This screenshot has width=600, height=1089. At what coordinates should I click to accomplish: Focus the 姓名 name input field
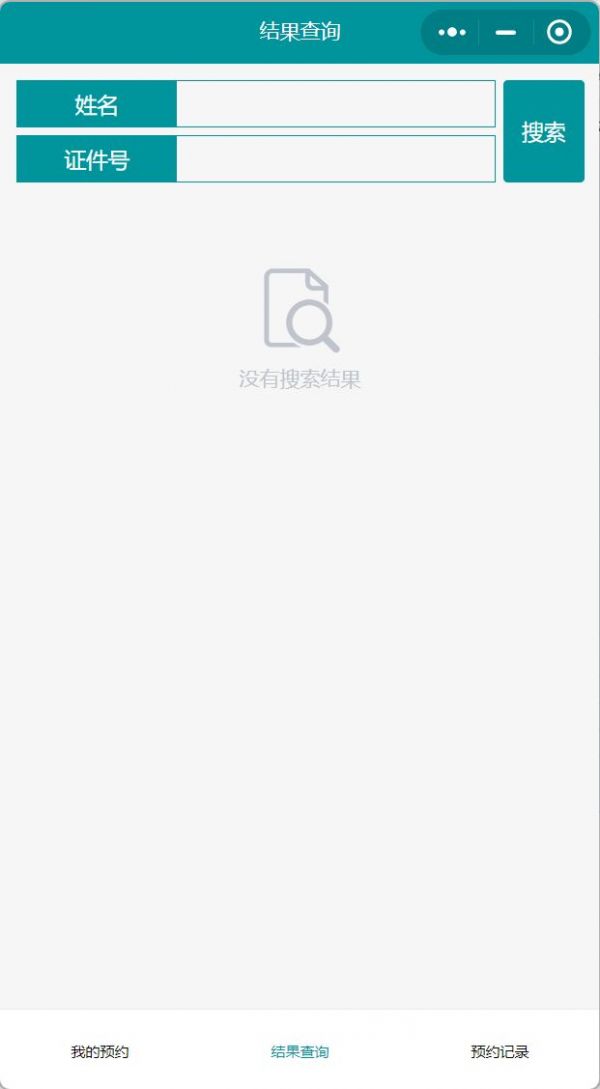point(335,104)
